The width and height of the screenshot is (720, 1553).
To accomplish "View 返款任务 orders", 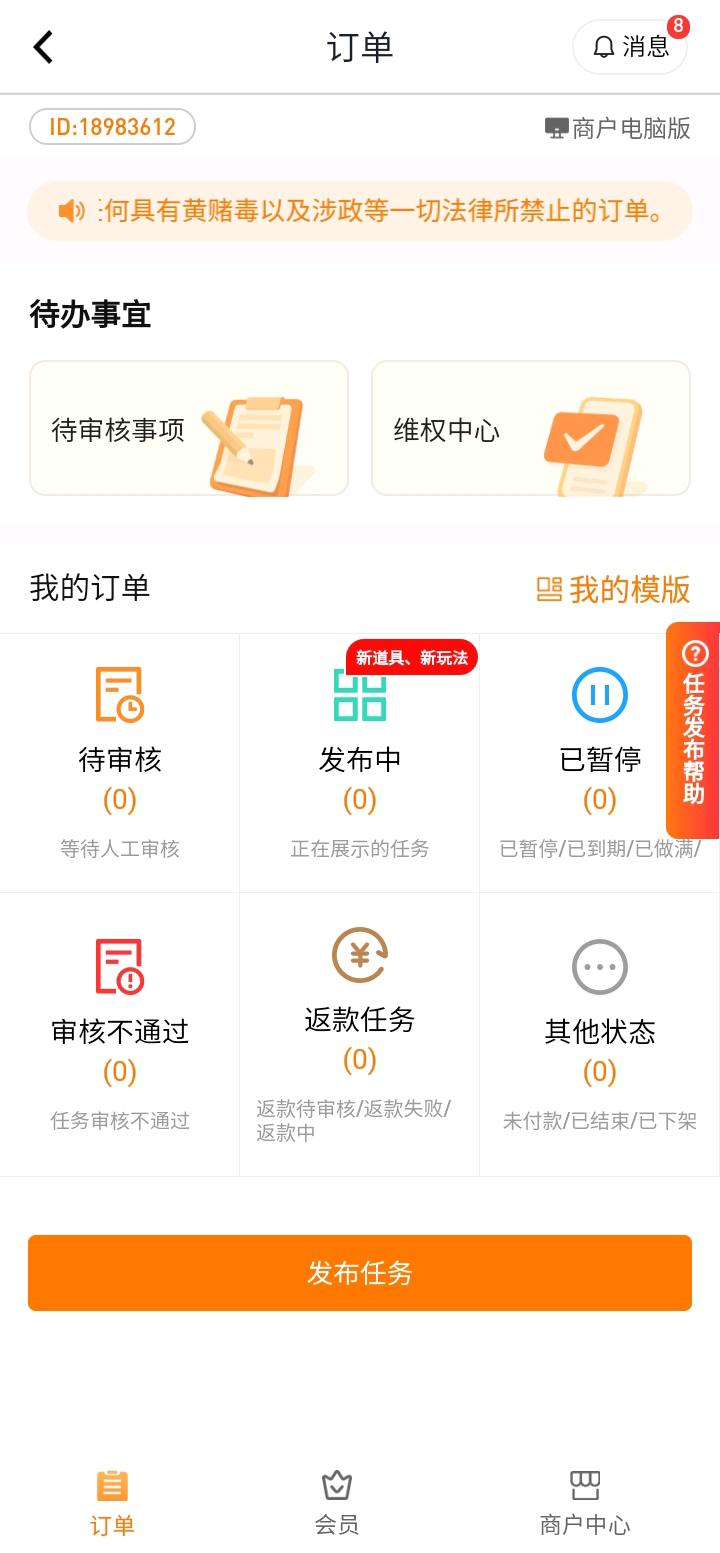I will pyautogui.click(x=360, y=1034).
